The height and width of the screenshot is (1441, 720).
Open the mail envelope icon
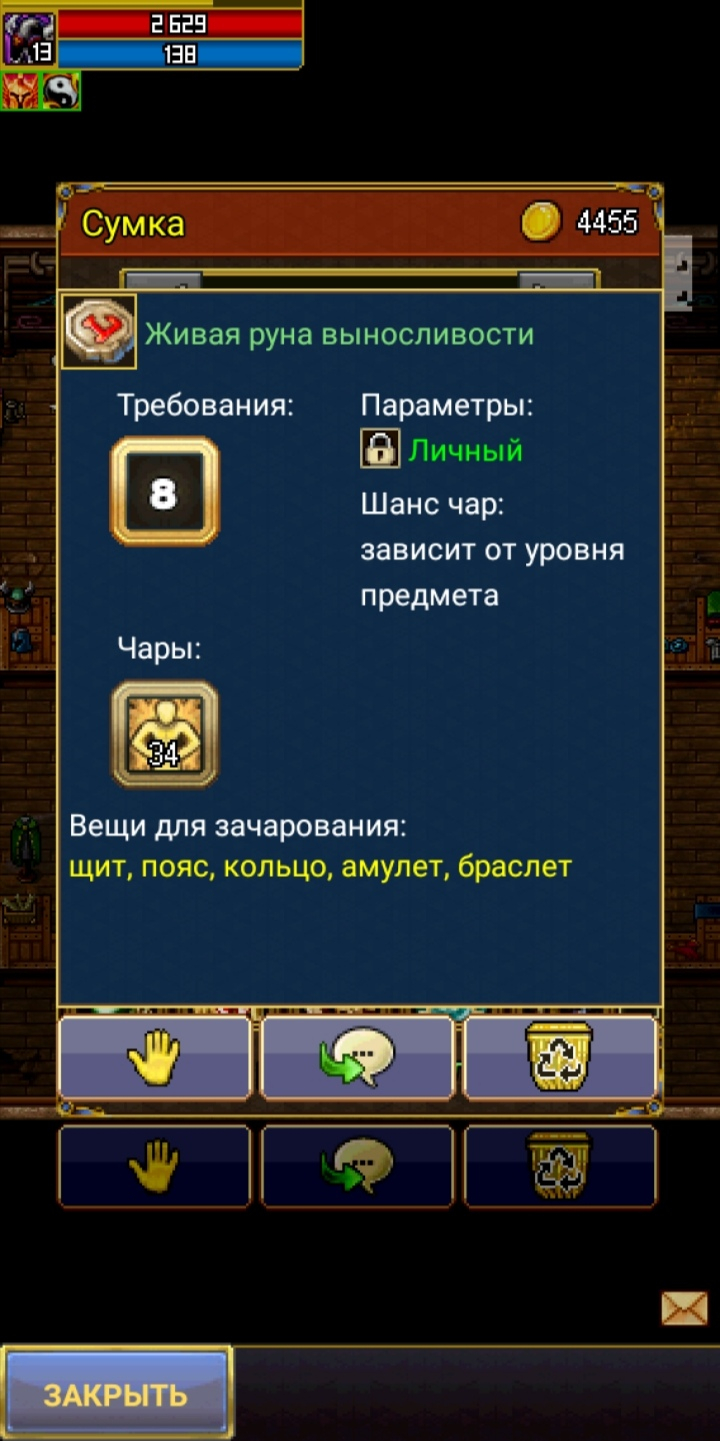coord(685,1308)
